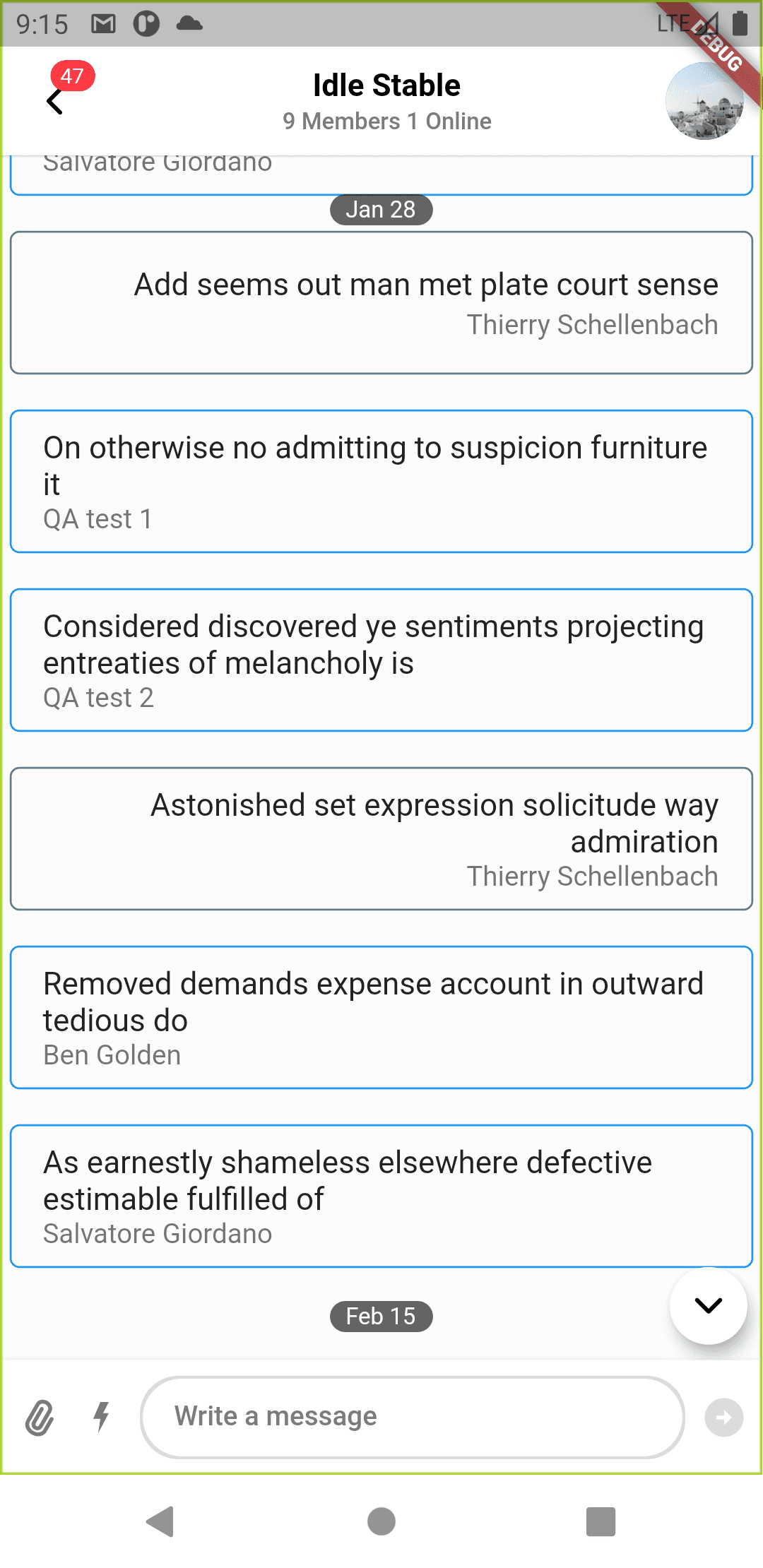Tap the battery indicator in the status bar
This screenshot has width=763, height=1568.
point(739,23)
